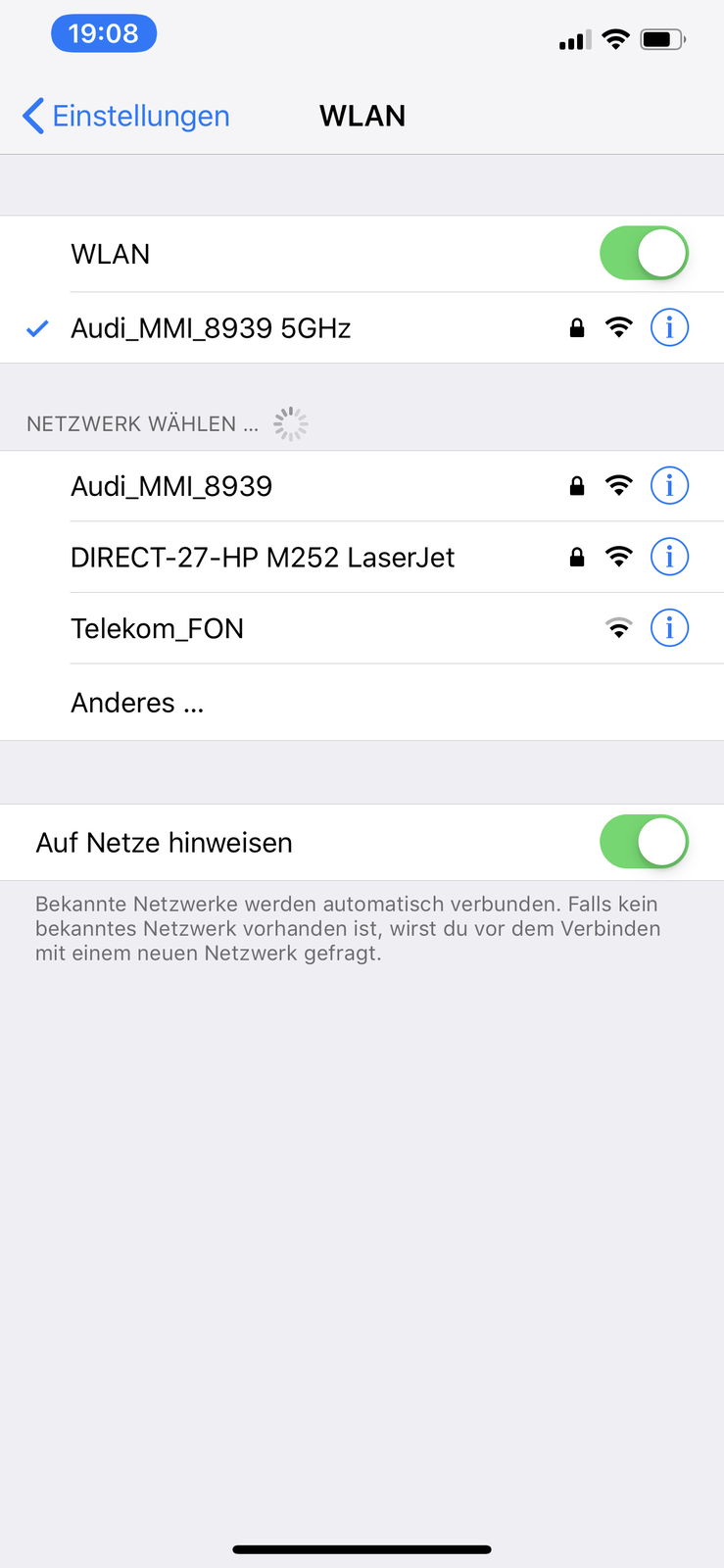Screen dimensions: 724x1568
Task: Connect to Telekom_FON network
Action: click(x=158, y=627)
